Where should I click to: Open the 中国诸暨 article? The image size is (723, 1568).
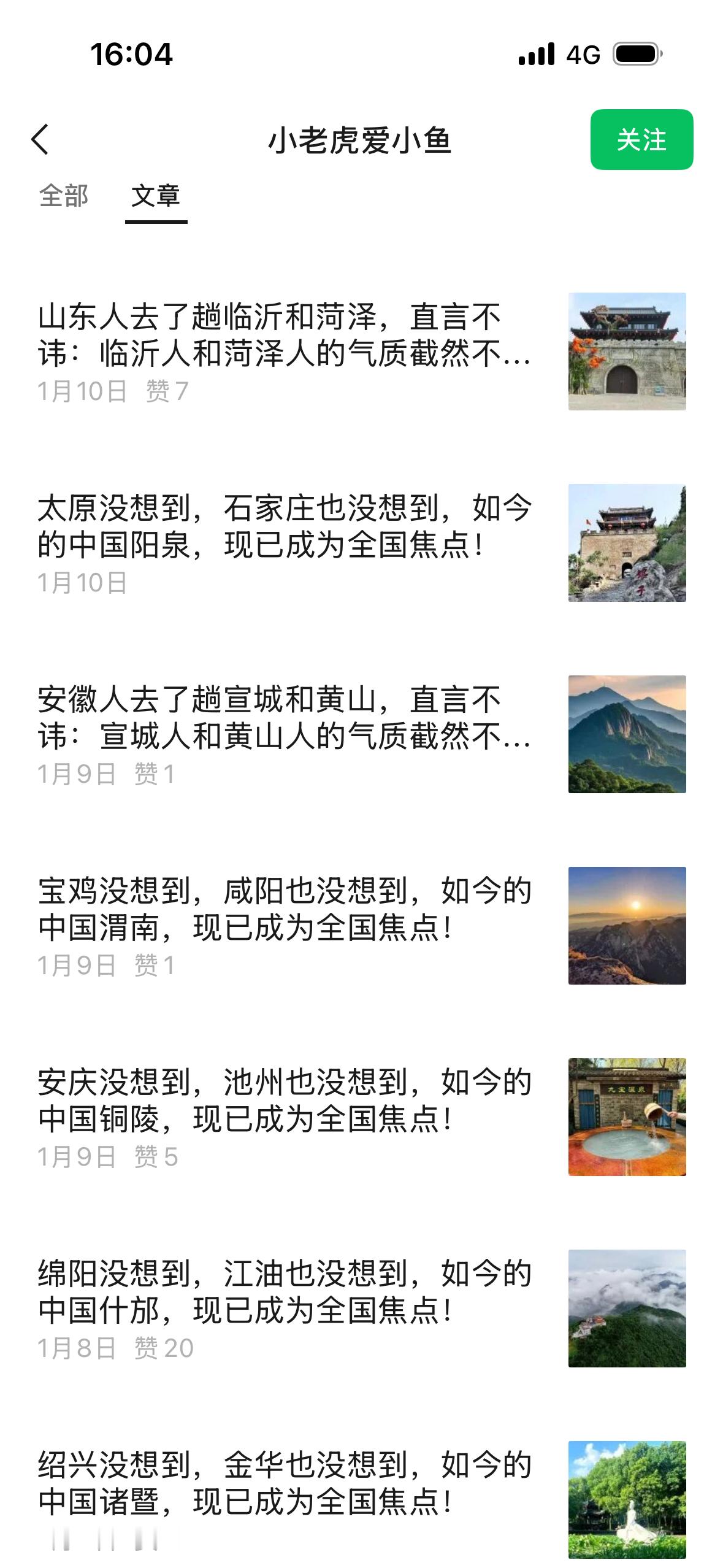(x=285, y=1484)
